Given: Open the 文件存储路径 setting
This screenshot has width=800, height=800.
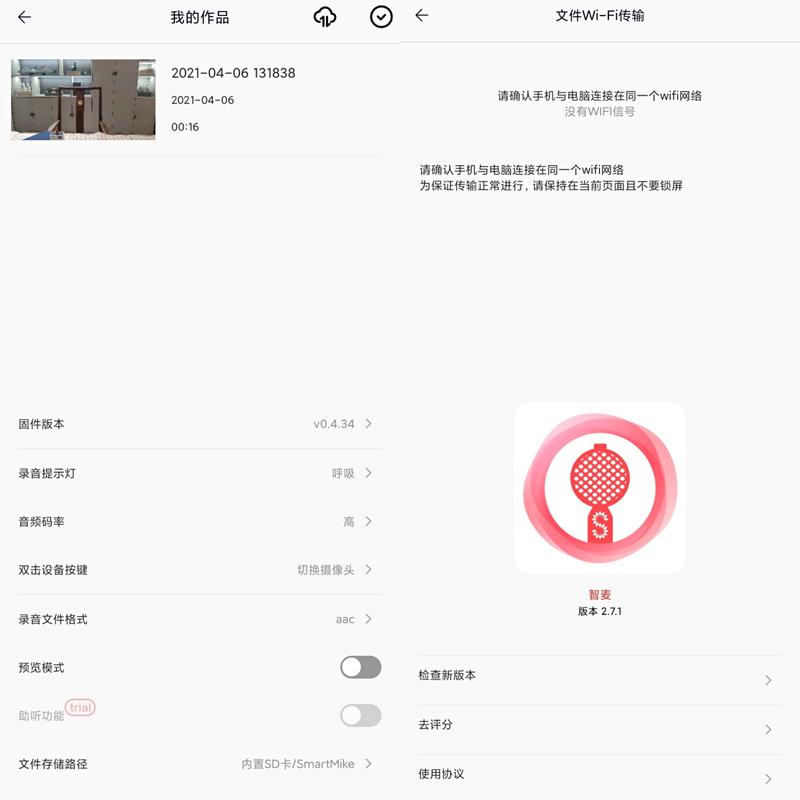Looking at the screenshot, I should tap(198, 764).
